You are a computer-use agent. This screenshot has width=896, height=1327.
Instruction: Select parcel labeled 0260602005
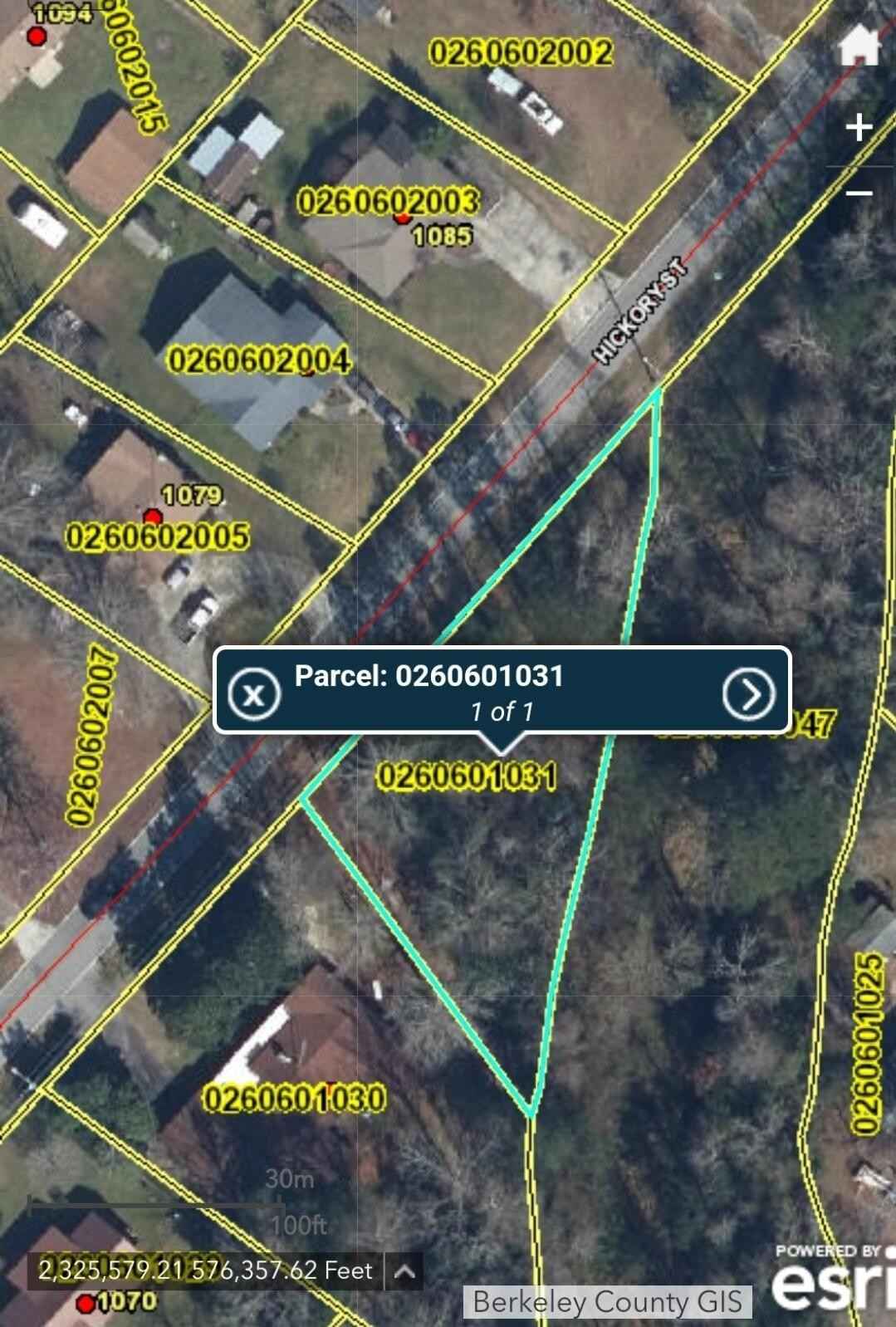pos(159,536)
